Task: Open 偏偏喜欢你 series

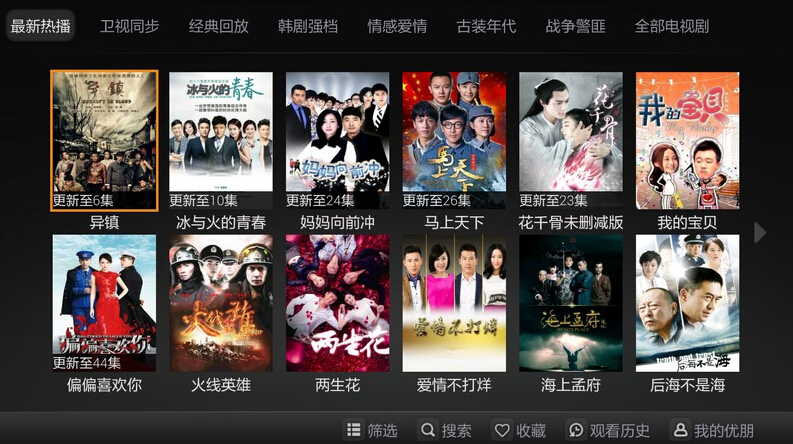Action: (104, 304)
